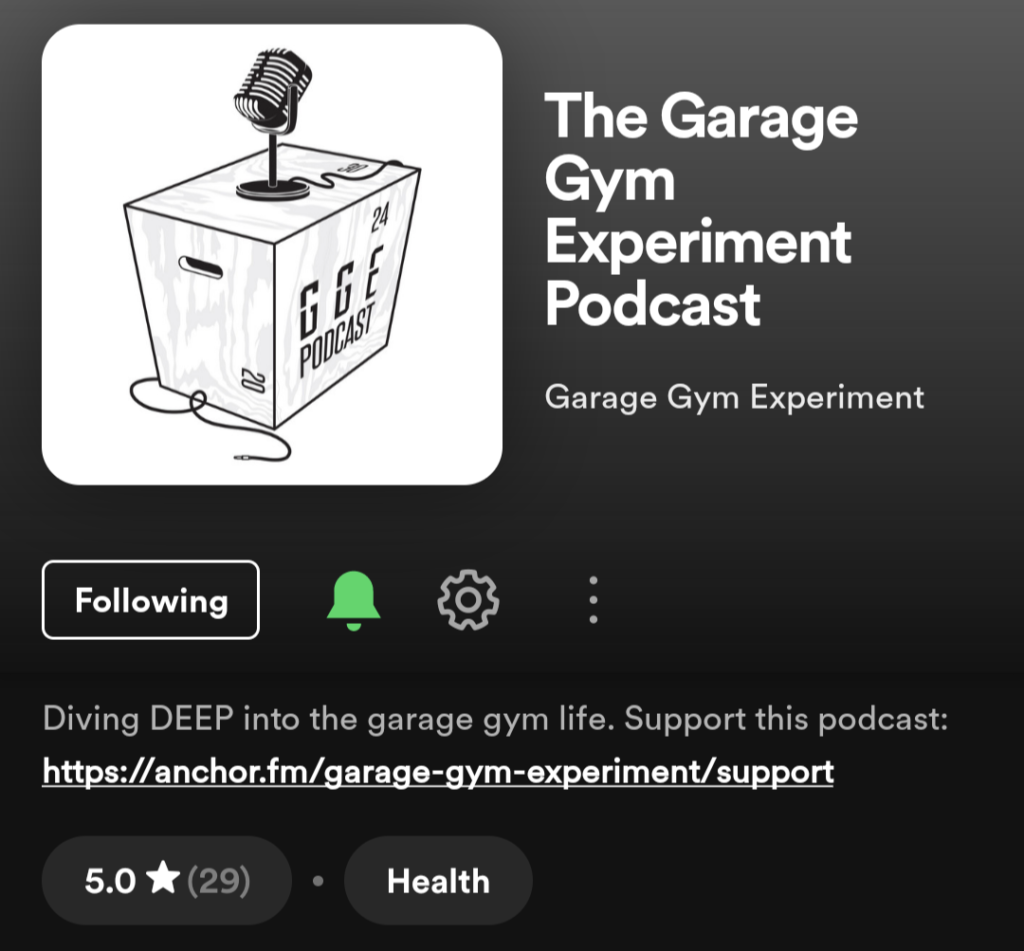
Task: Tap the 5.0 star rating chip
Action: click(x=166, y=881)
